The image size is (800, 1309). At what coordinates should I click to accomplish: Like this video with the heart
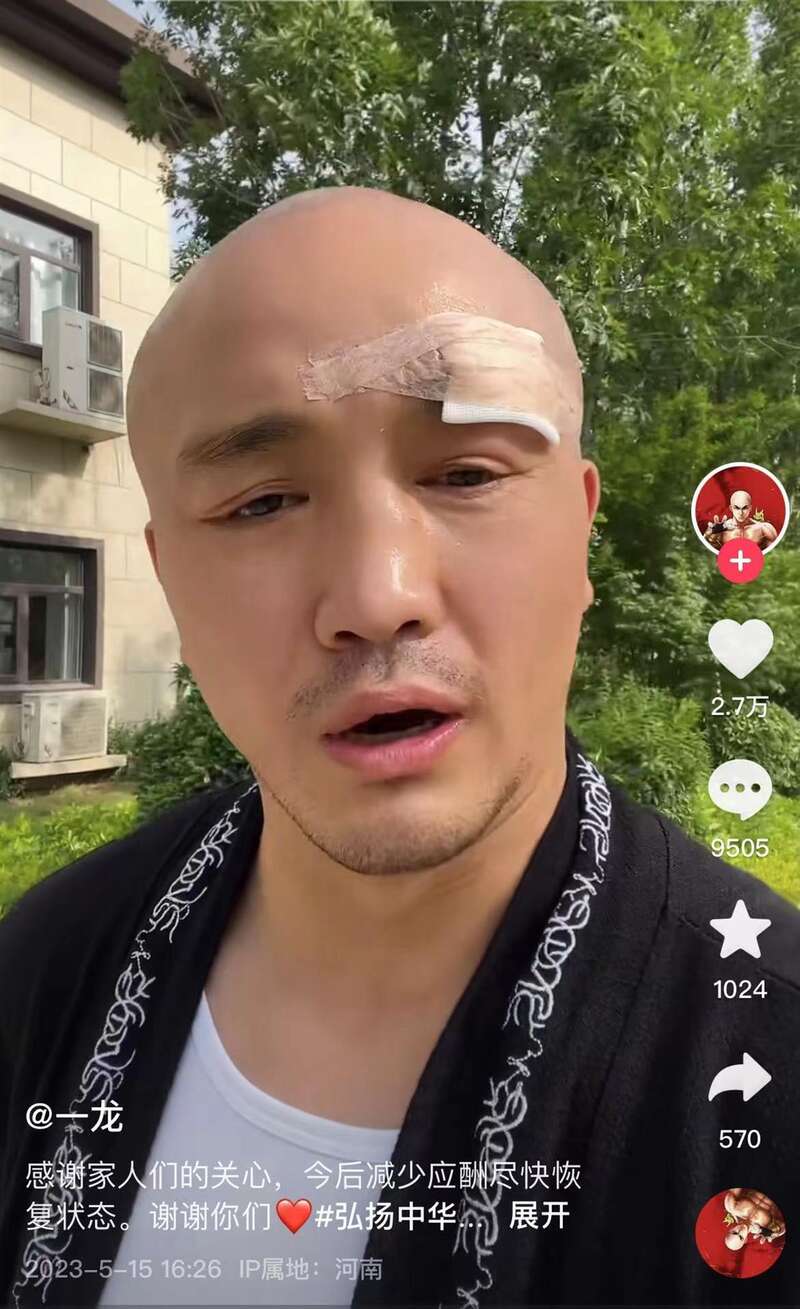click(740, 648)
